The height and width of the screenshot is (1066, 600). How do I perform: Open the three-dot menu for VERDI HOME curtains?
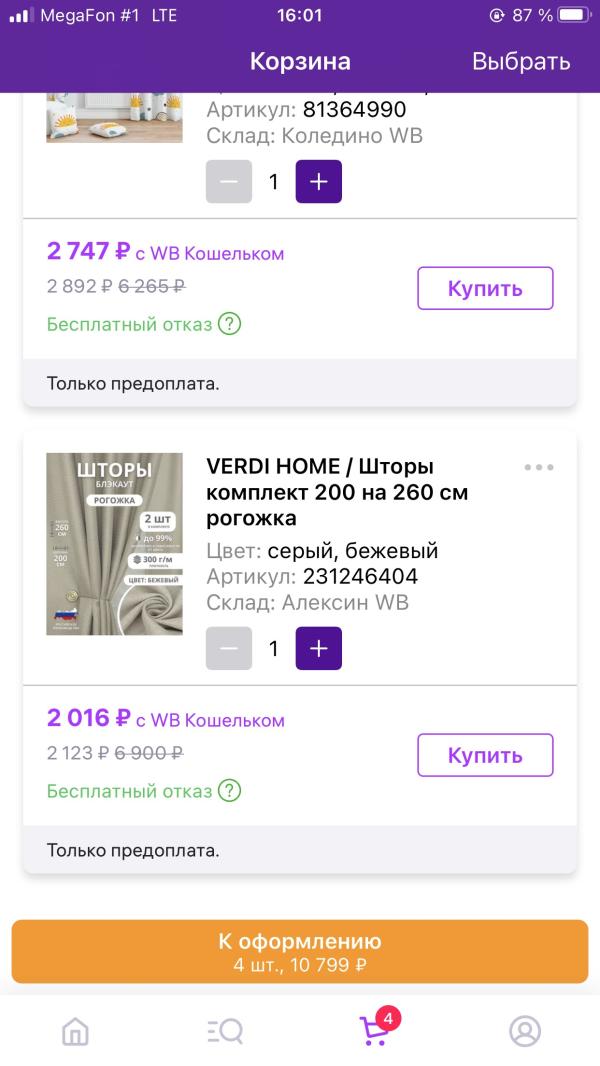coord(539,467)
